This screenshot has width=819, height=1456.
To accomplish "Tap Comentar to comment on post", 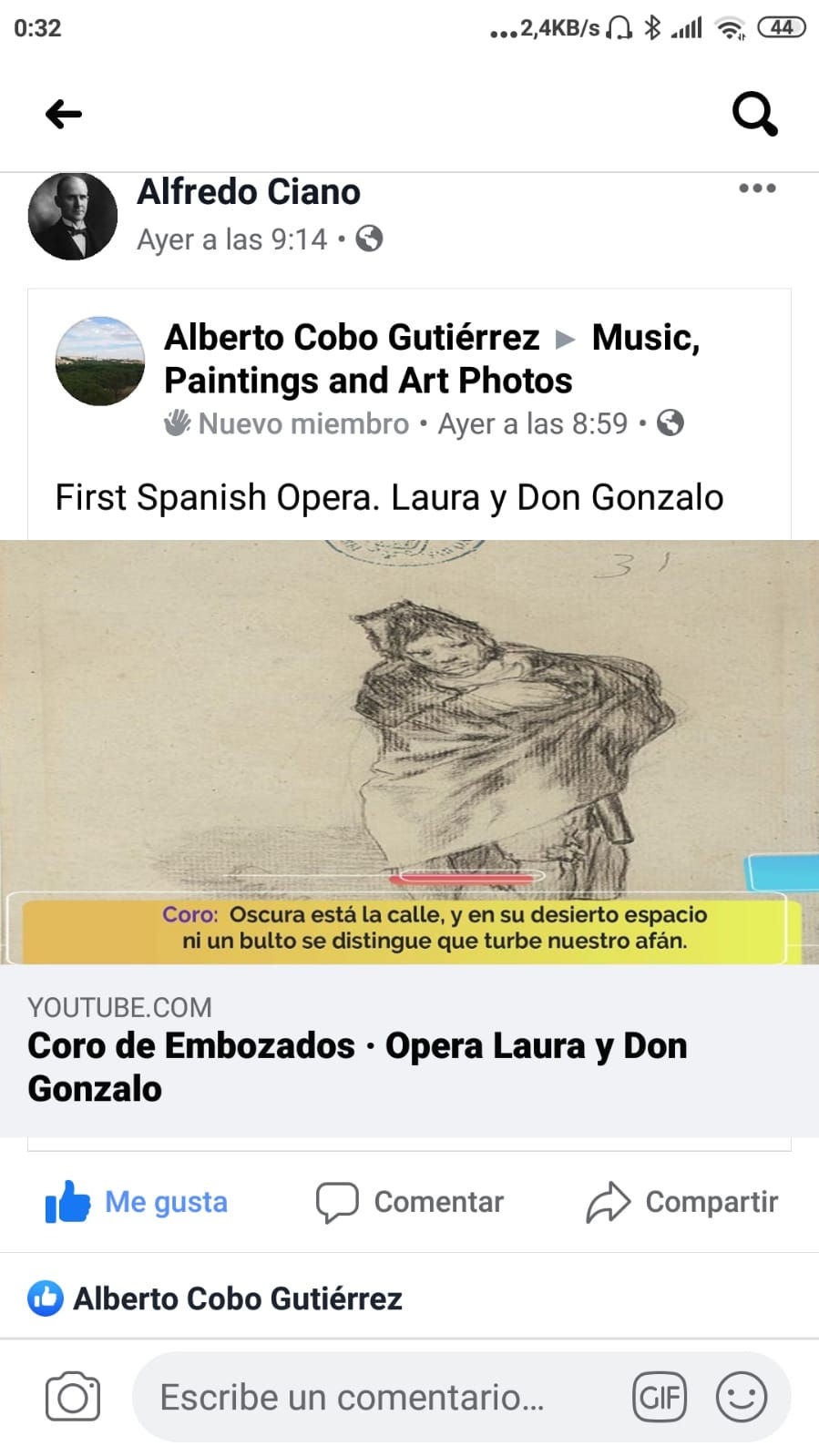I will click(409, 1202).
